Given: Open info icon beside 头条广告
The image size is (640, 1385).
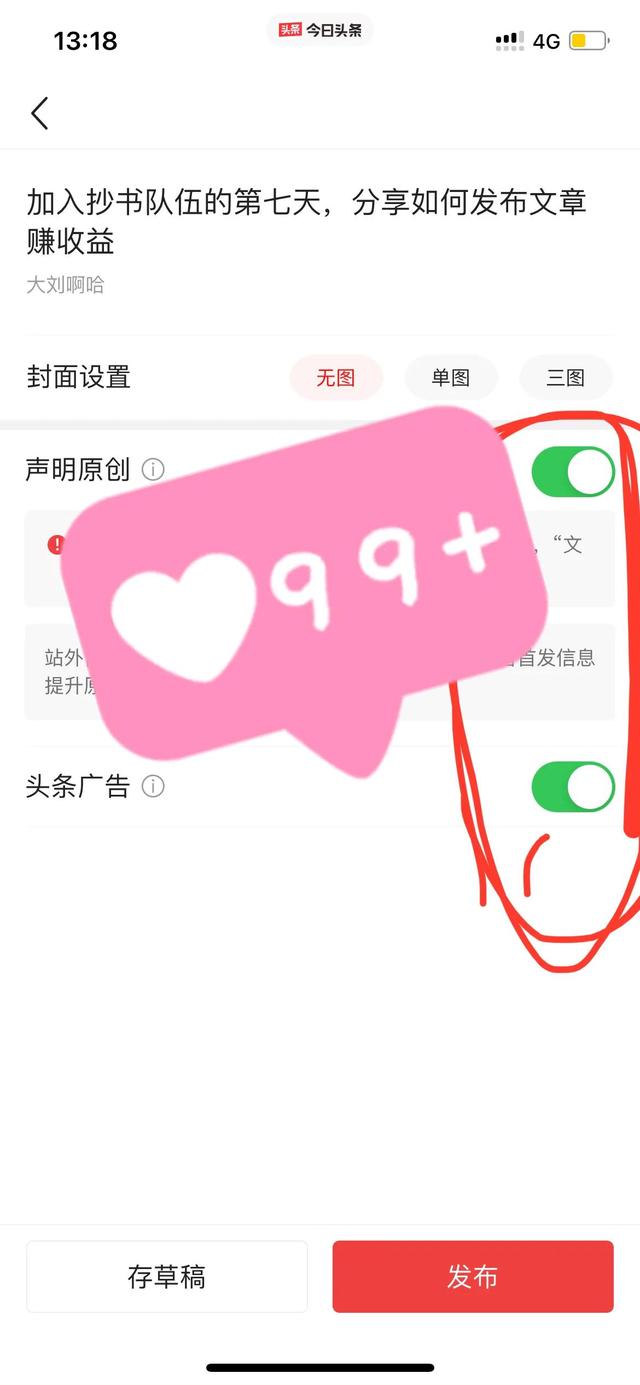Looking at the screenshot, I should [153, 786].
